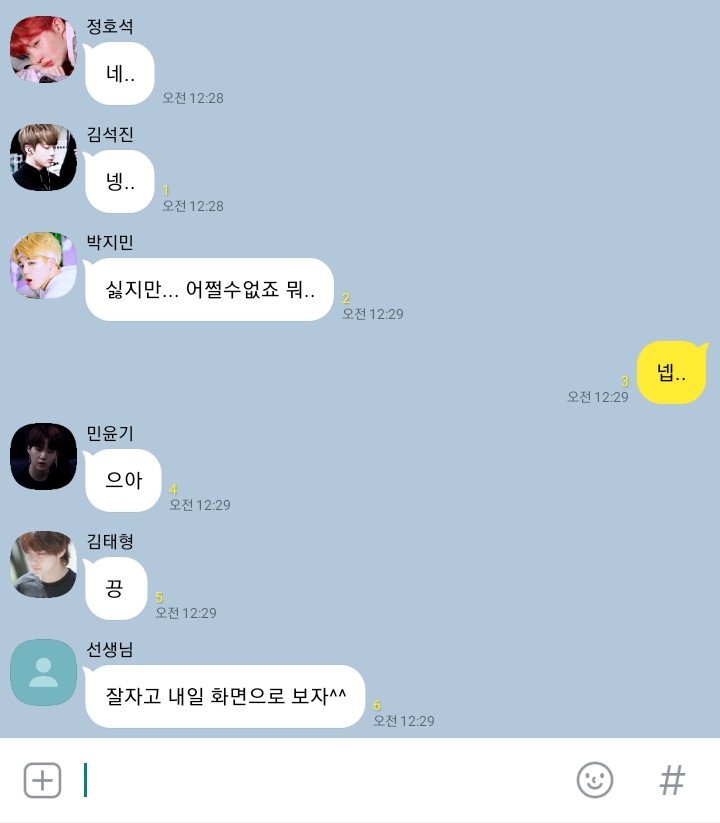The height and width of the screenshot is (823, 720).
Task: View 김태형's profile photo
Action: click(43, 564)
